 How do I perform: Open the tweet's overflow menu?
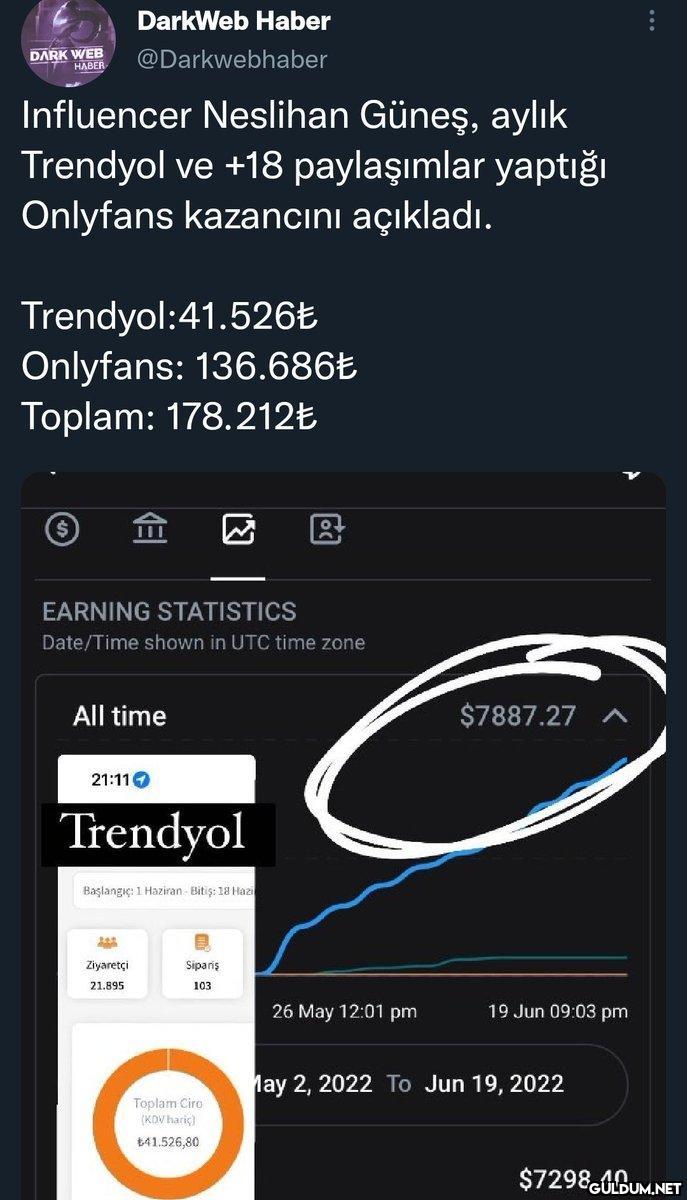(652, 21)
